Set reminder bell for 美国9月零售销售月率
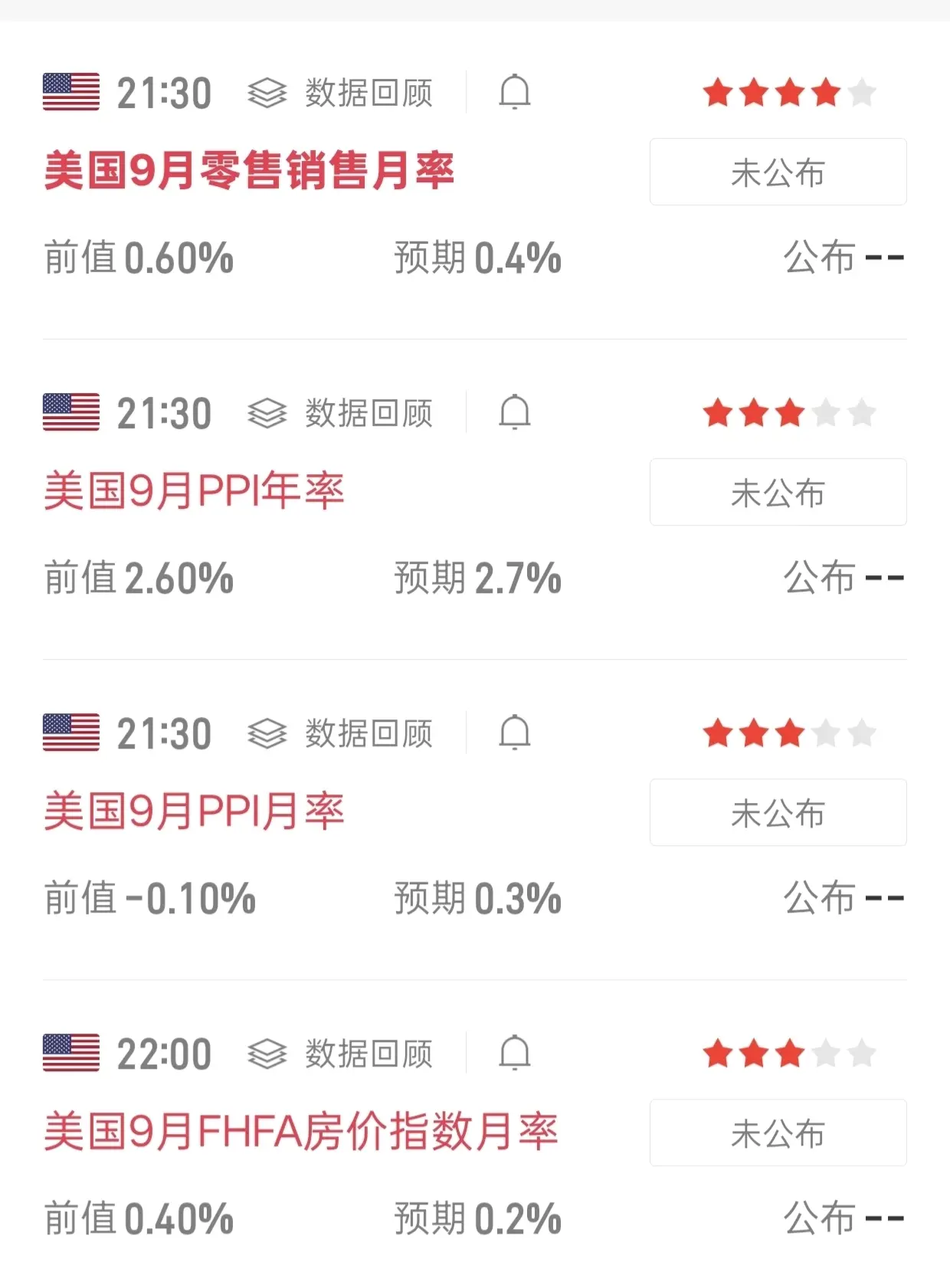The height and width of the screenshot is (1288, 950). 515,93
